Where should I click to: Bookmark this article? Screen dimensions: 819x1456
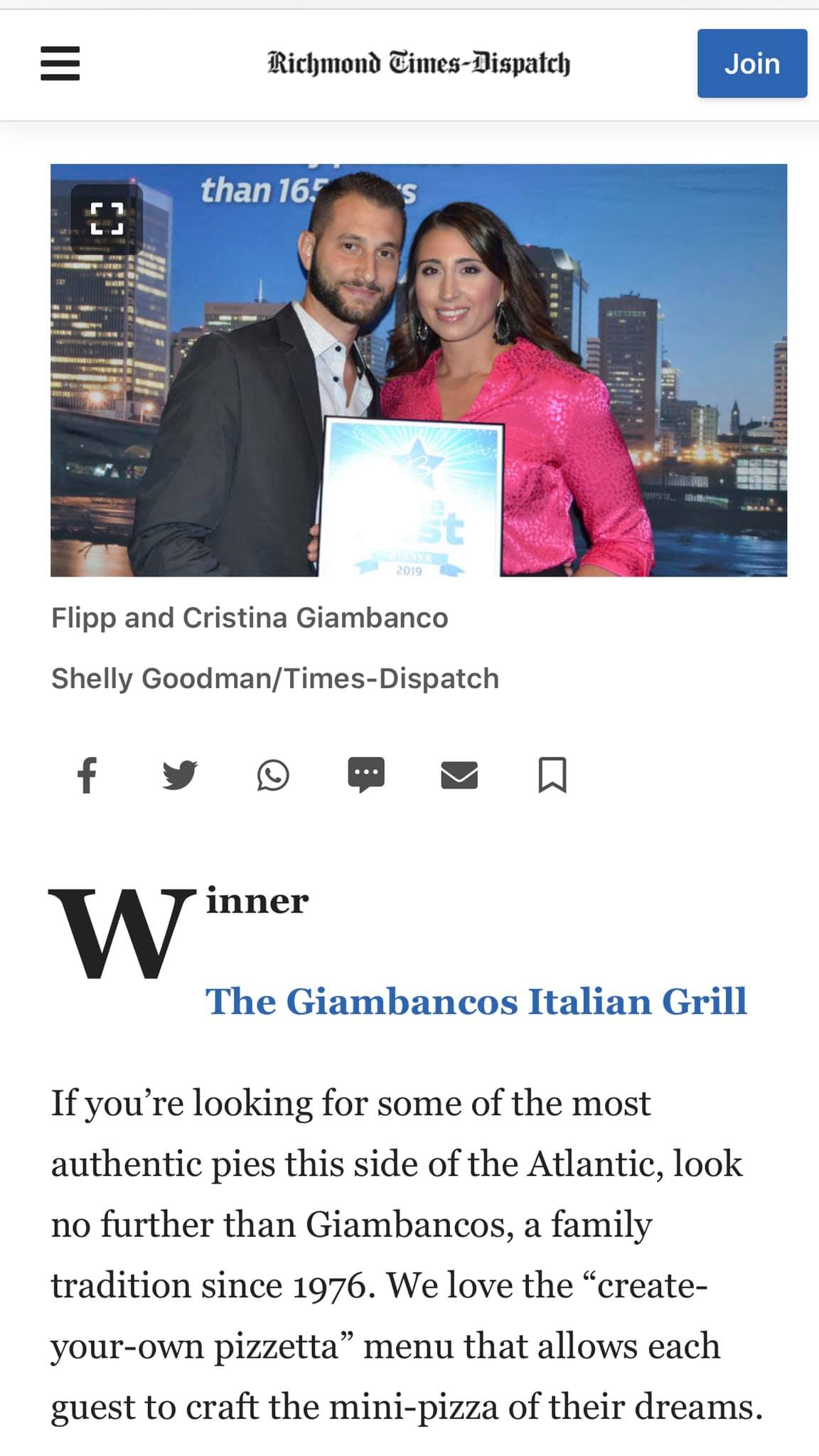[x=552, y=775]
